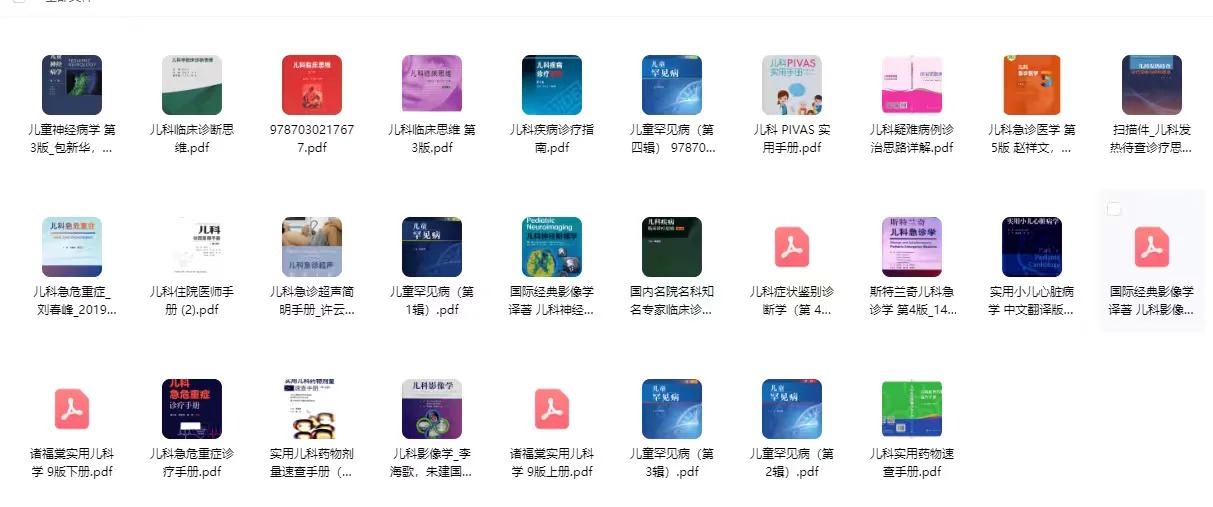Open 儿童罕见病（第1辑）.pdf
Image resolution: width=1213 pixels, height=507 pixels.
pyautogui.click(x=432, y=247)
